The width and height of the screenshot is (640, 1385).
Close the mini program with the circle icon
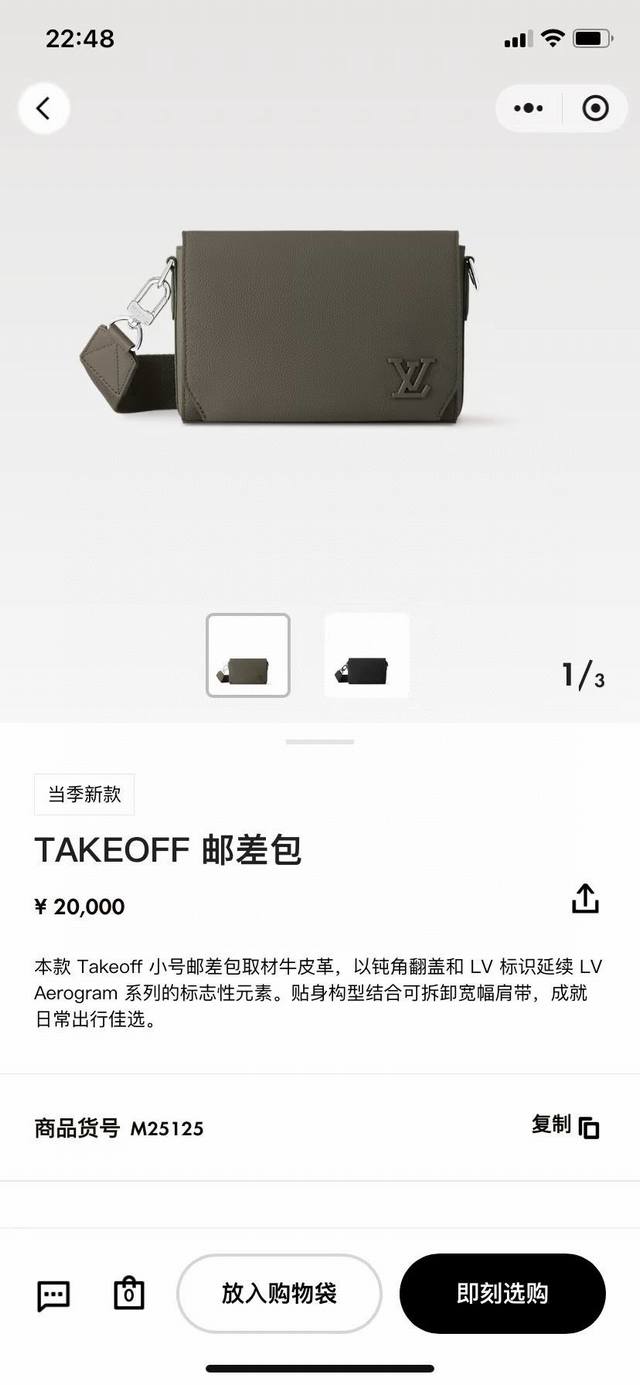pyautogui.click(x=595, y=108)
